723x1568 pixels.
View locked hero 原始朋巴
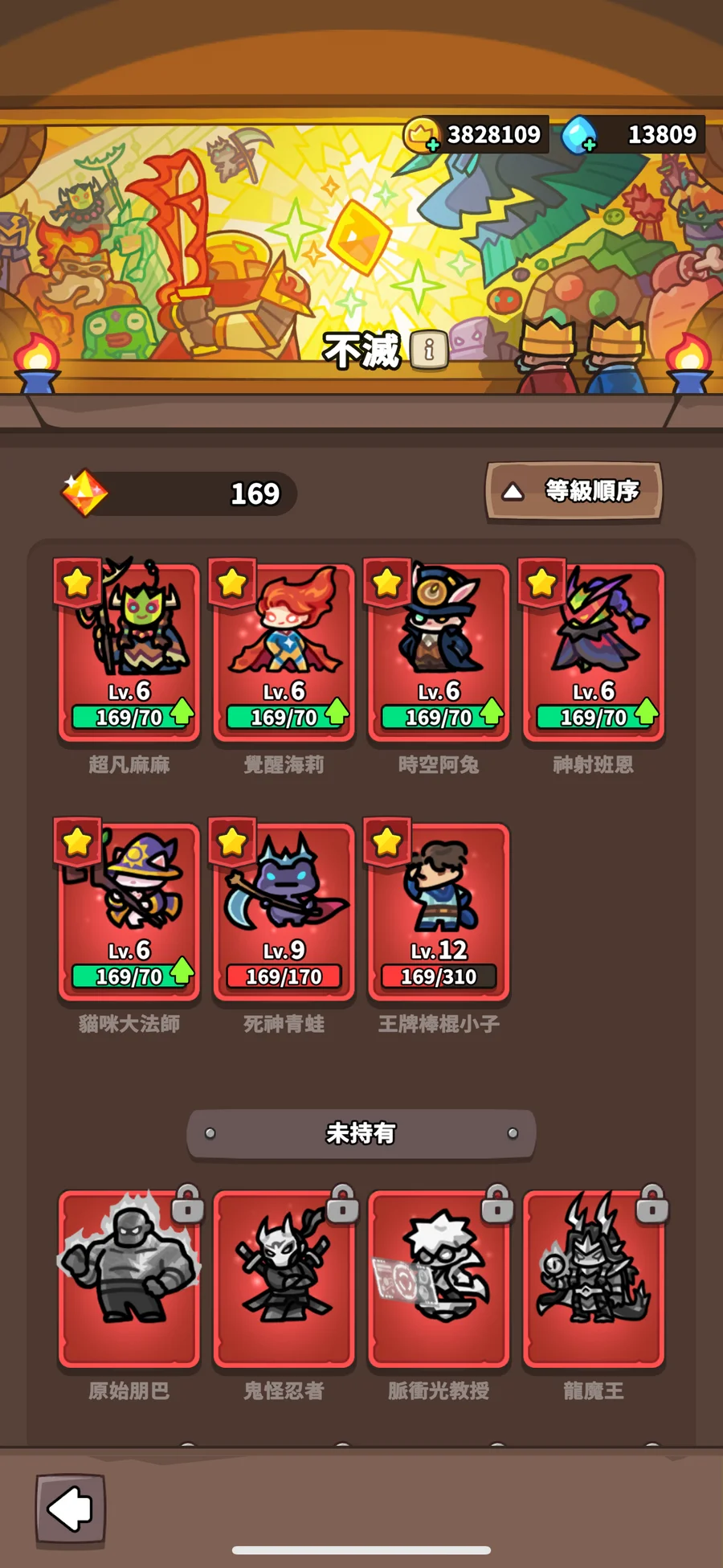(129, 1278)
